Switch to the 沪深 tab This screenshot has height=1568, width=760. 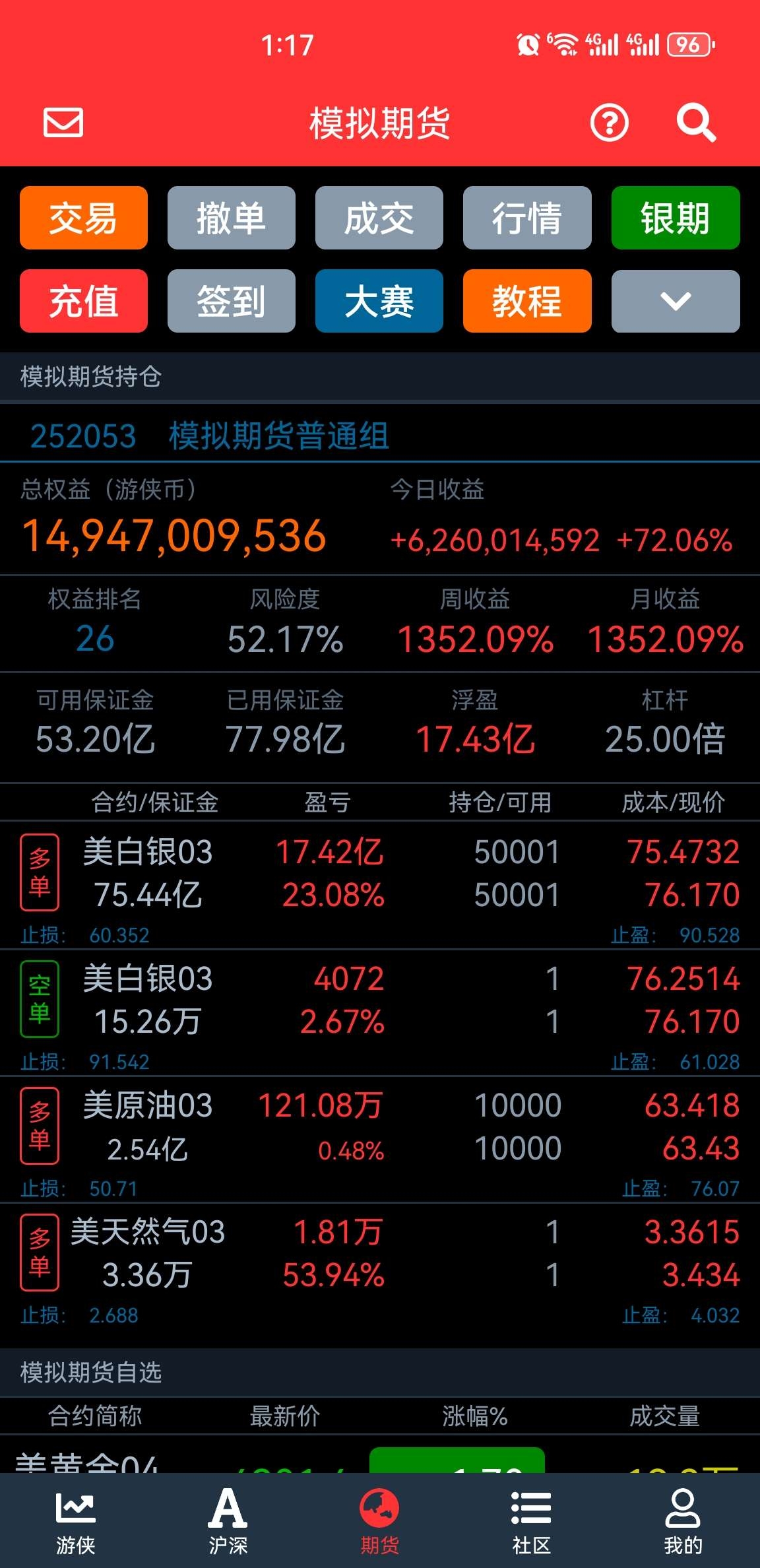228,1520
